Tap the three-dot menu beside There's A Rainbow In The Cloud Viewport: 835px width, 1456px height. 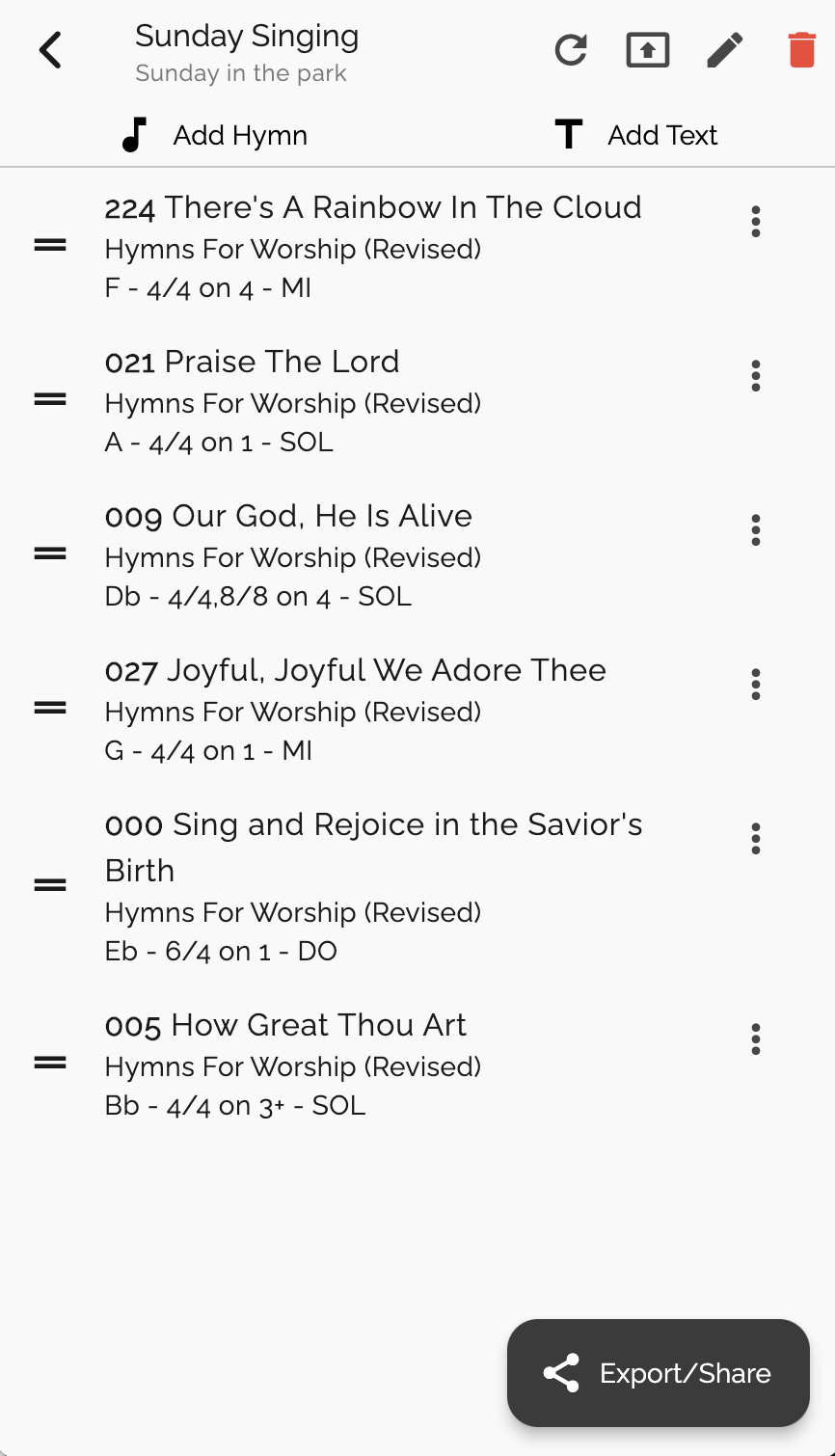pyautogui.click(x=756, y=222)
